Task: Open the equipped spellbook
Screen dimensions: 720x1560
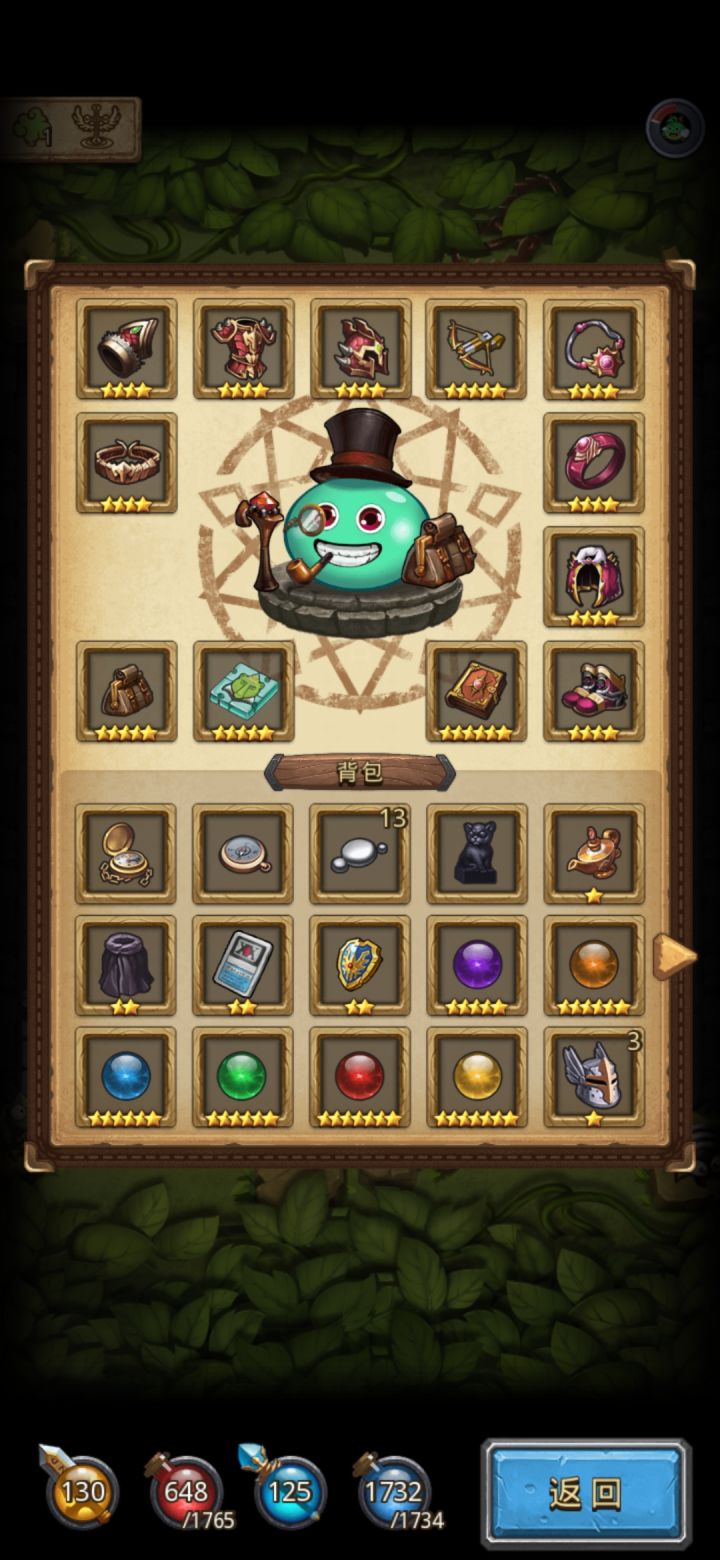Action: (x=476, y=693)
